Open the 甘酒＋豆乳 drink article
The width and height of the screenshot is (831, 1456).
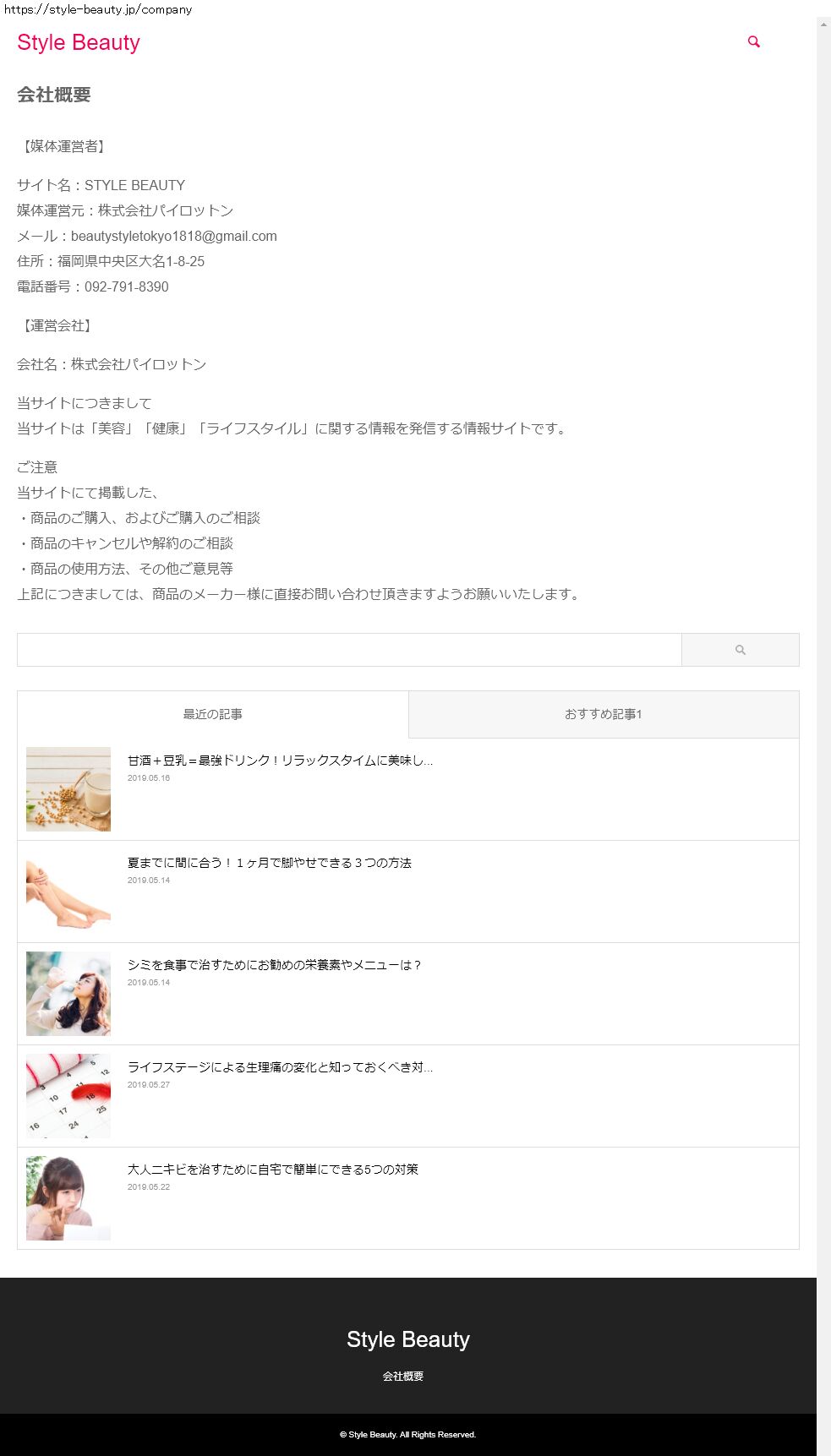280,761
